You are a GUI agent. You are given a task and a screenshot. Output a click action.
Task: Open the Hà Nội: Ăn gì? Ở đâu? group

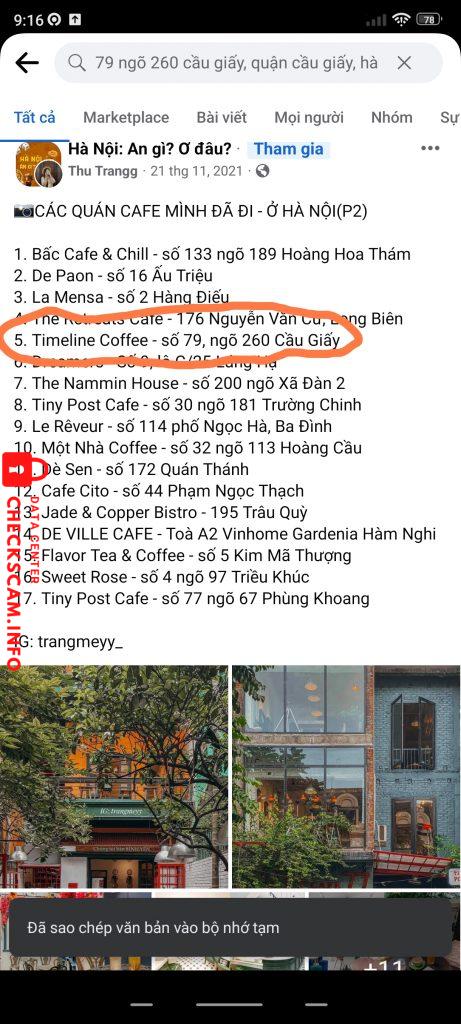tap(150, 149)
